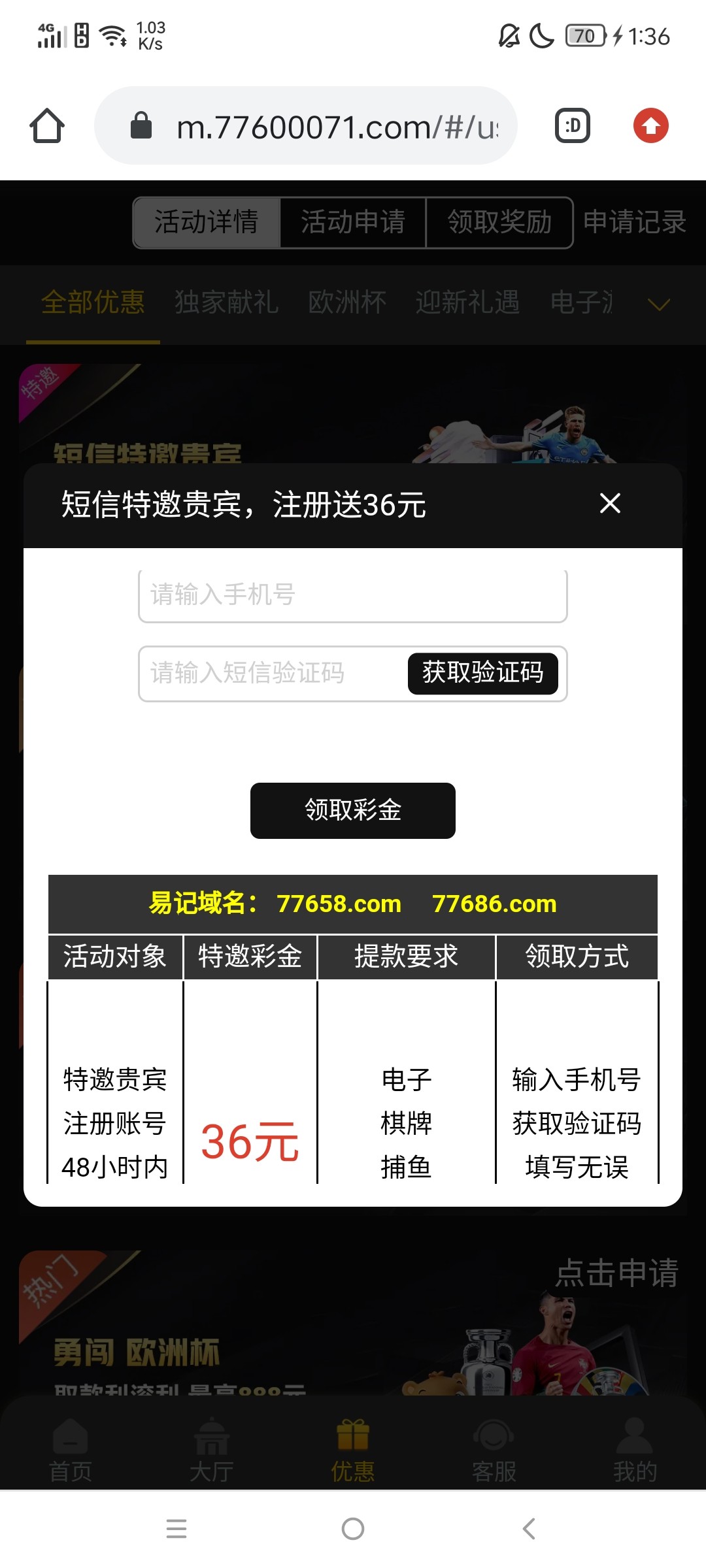Tap 获取验证码 to request a code
This screenshot has width=706, height=1568.
point(482,674)
